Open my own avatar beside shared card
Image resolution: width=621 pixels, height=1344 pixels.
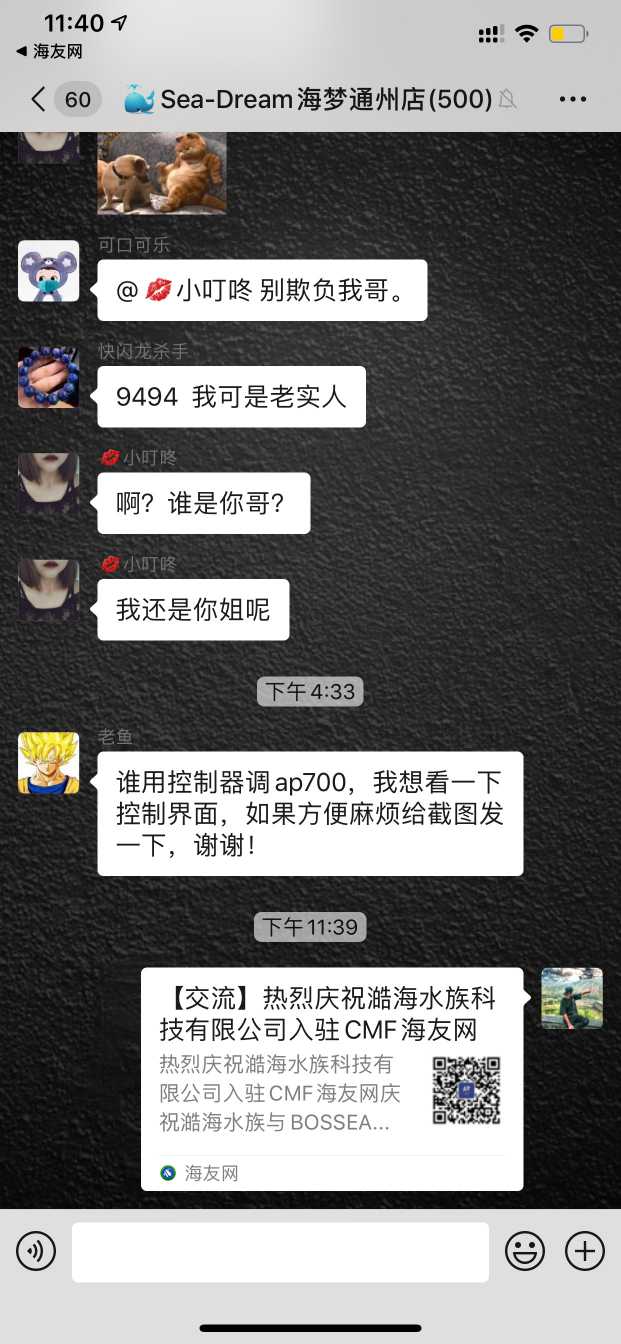(x=572, y=998)
